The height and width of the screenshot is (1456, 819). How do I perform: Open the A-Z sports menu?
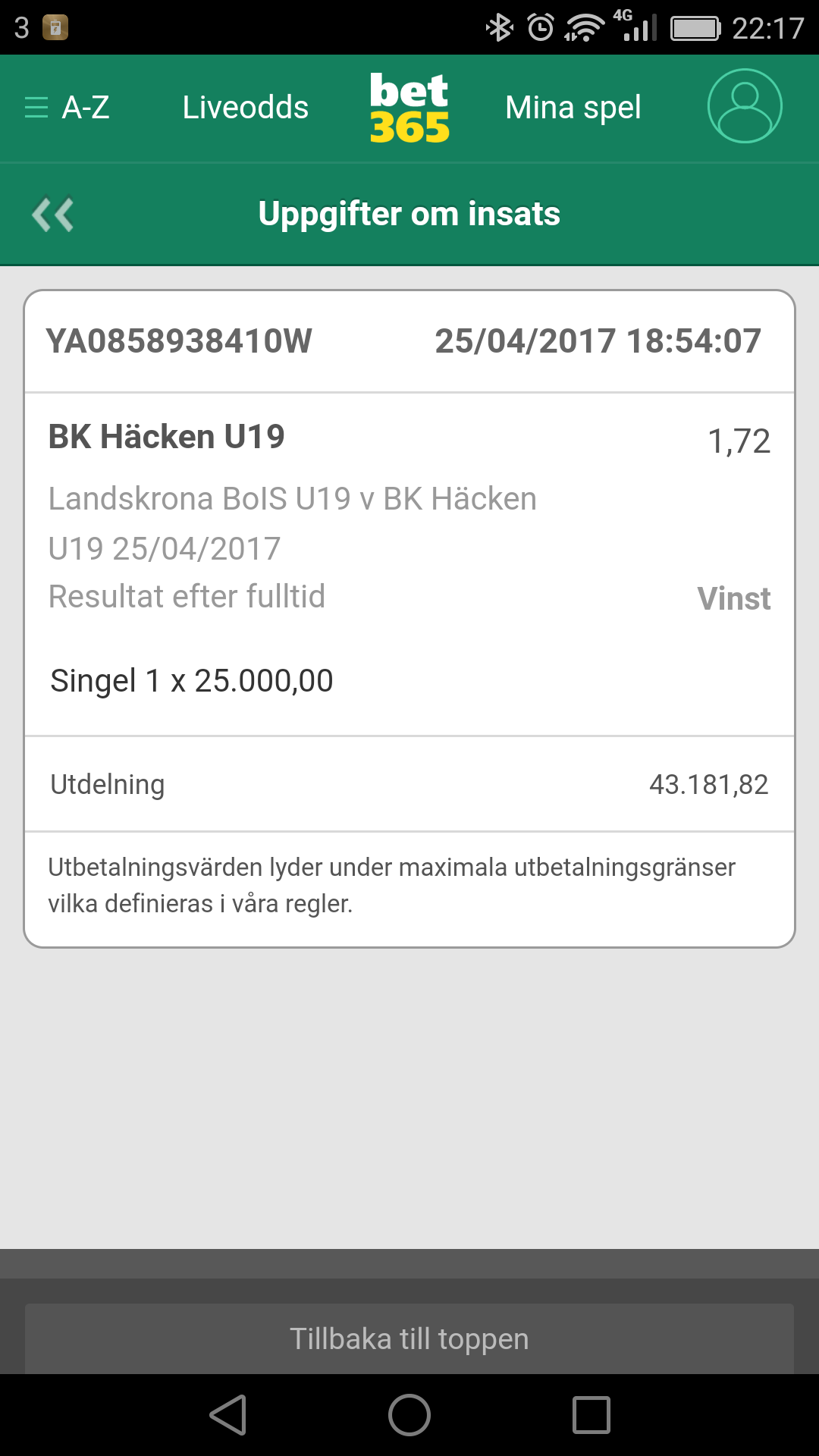67,108
